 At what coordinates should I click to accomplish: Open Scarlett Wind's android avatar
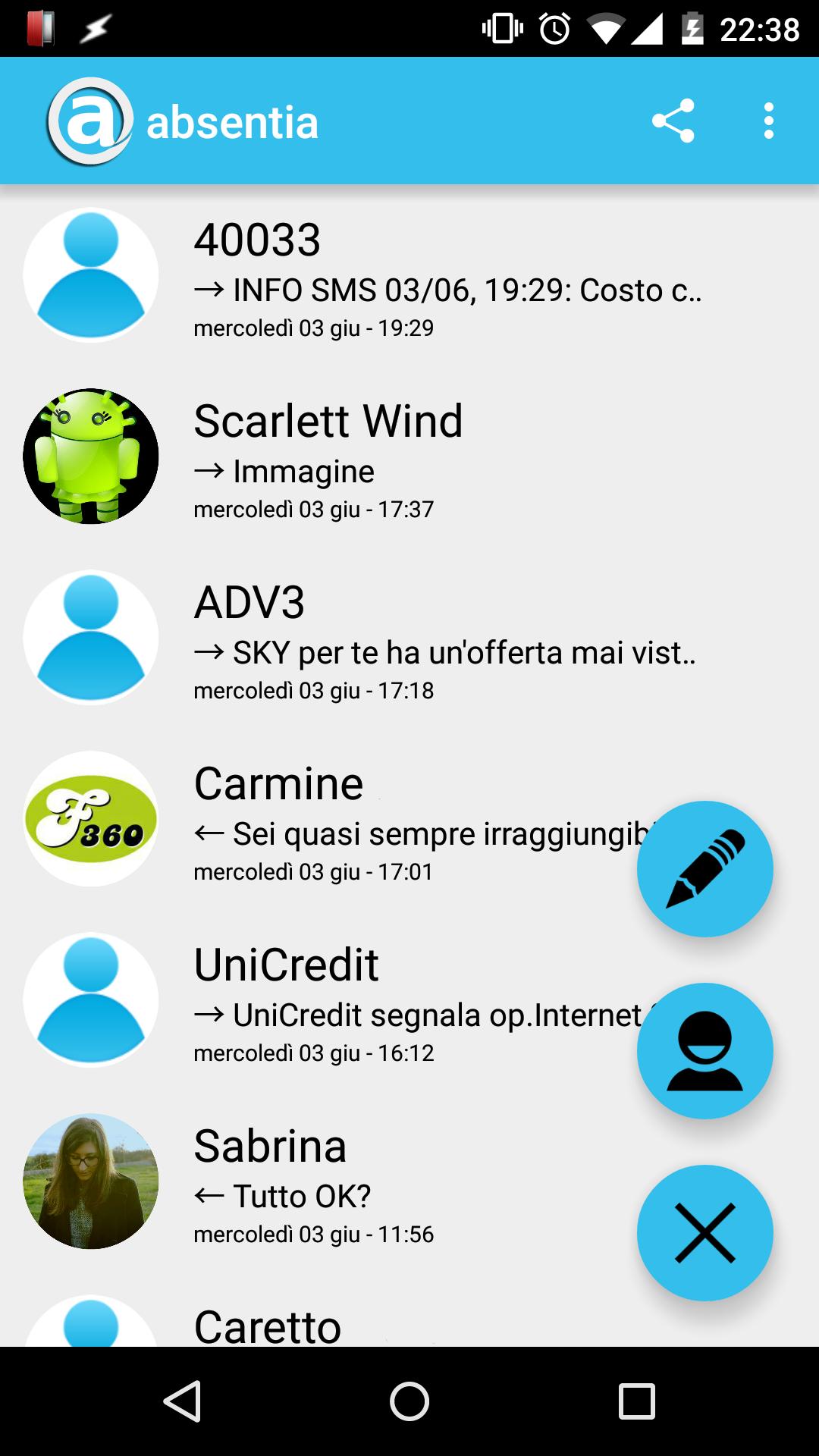pyautogui.click(x=89, y=455)
